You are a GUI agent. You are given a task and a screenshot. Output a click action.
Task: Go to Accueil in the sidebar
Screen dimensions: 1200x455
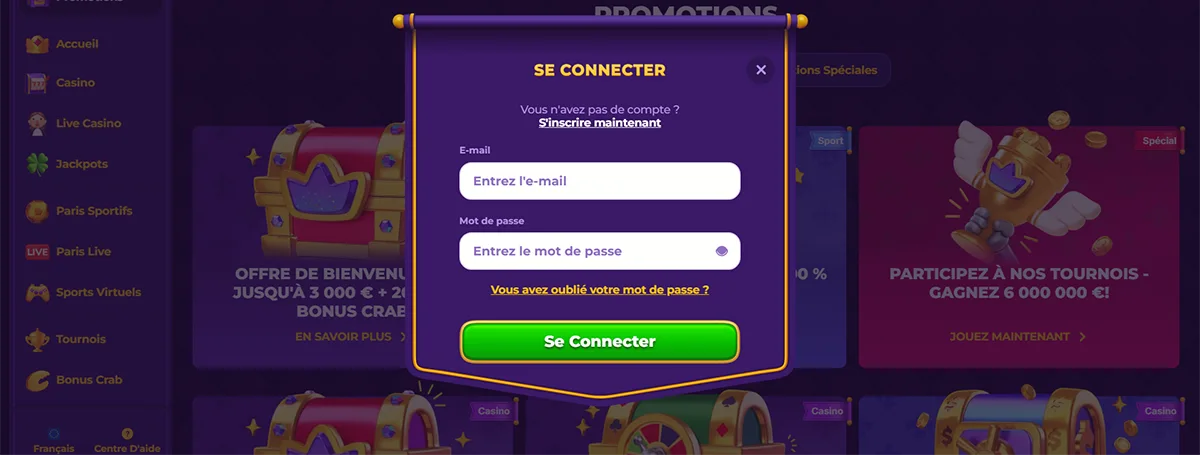76,44
